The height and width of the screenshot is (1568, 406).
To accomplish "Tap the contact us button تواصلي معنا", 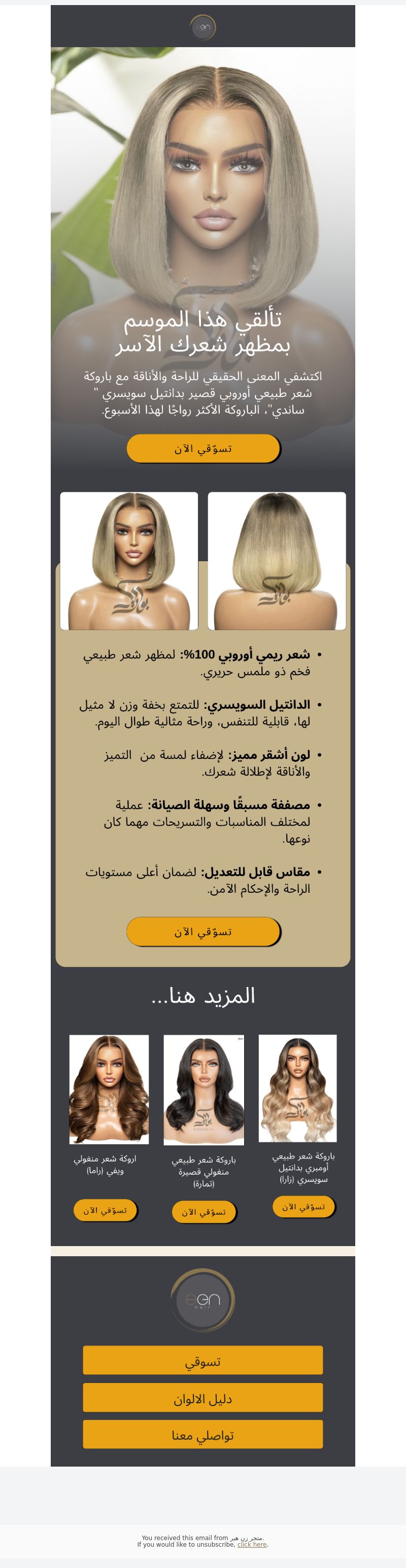I will click(203, 1435).
